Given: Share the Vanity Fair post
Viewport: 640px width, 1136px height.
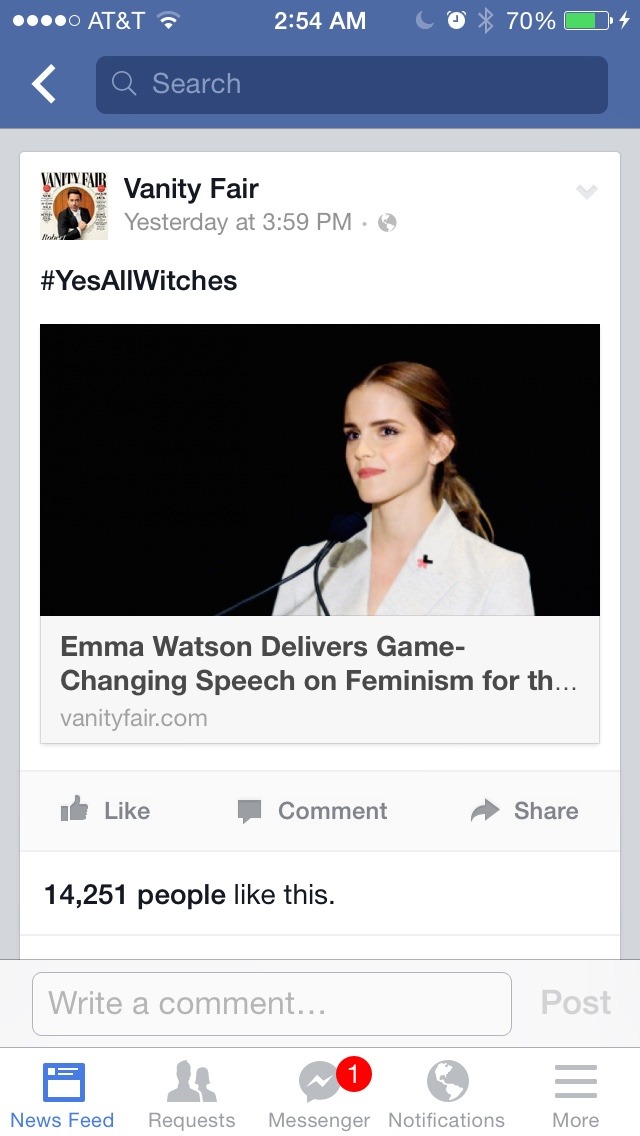Looking at the screenshot, I should (x=524, y=811).
